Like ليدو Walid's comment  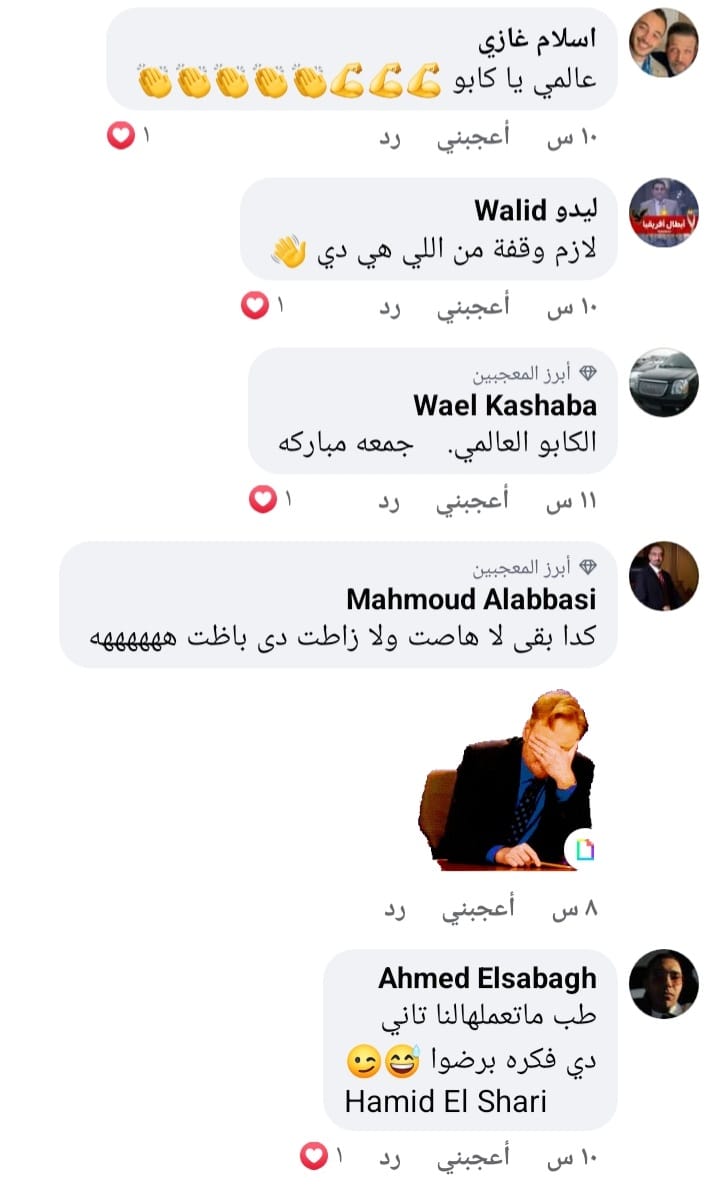click(x=472, y=308)
